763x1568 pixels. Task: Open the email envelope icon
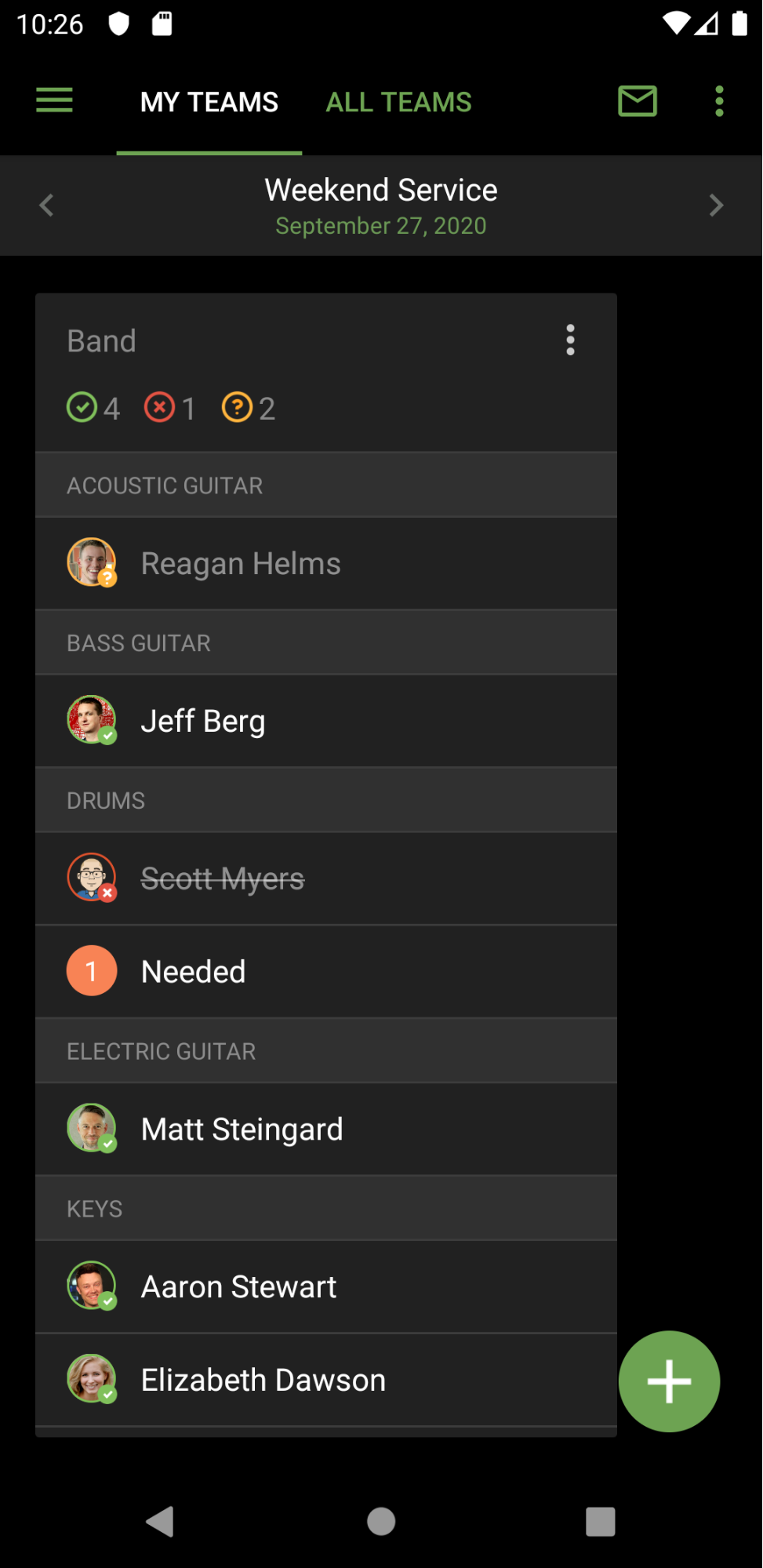coord(638,101)
